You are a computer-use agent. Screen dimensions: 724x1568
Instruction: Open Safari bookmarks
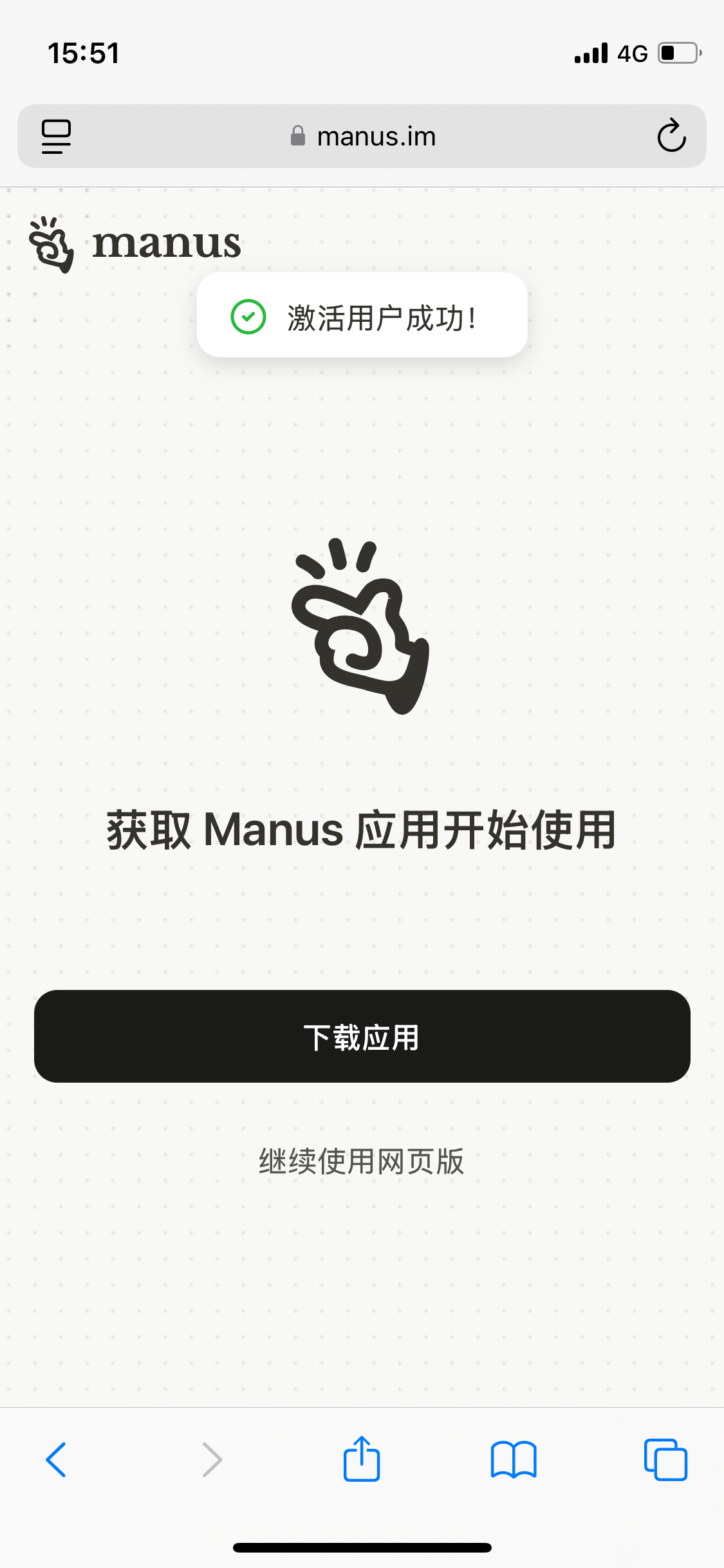(x=513, y=1460)
